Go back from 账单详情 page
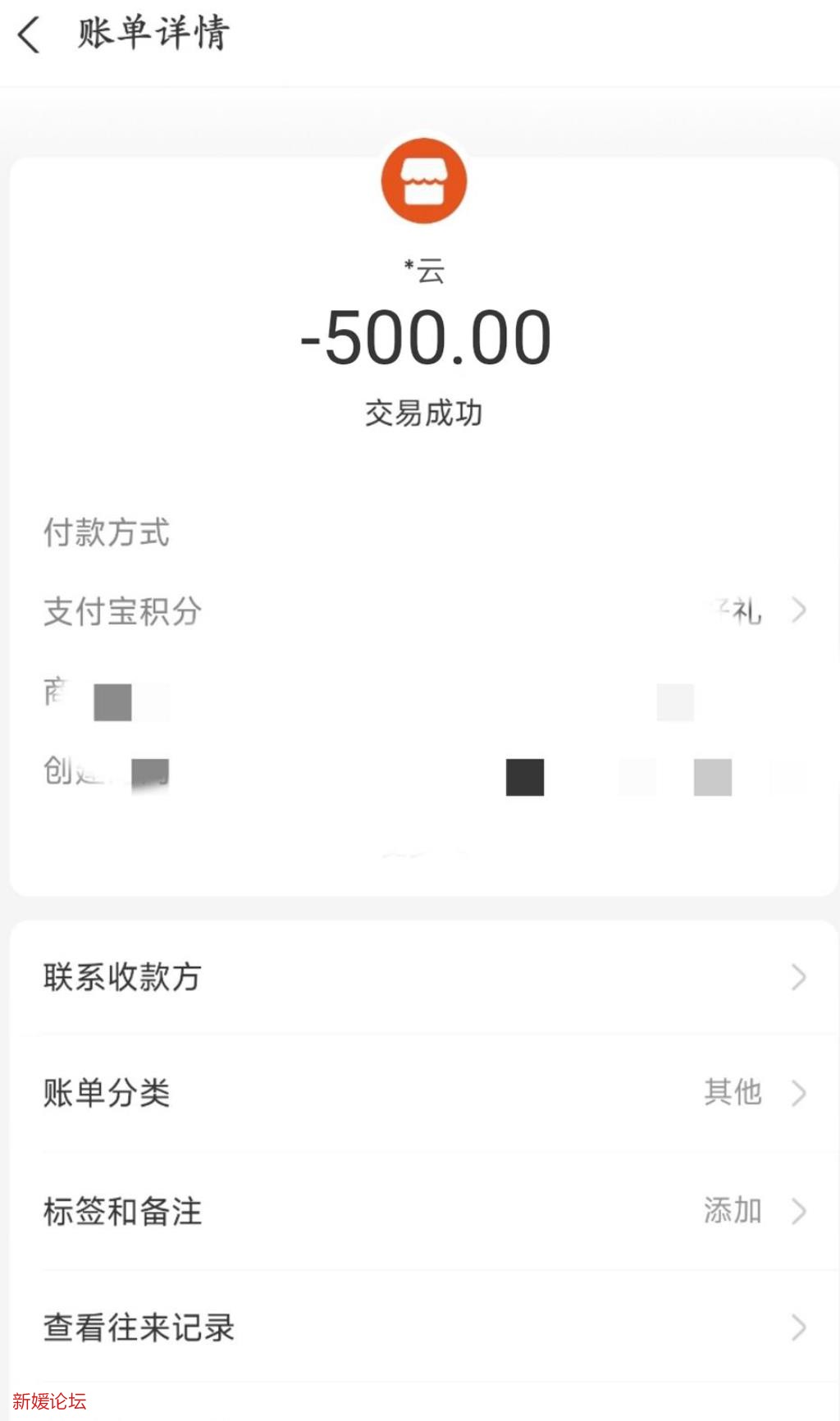 pyautogui.click(x=30, y=36)
